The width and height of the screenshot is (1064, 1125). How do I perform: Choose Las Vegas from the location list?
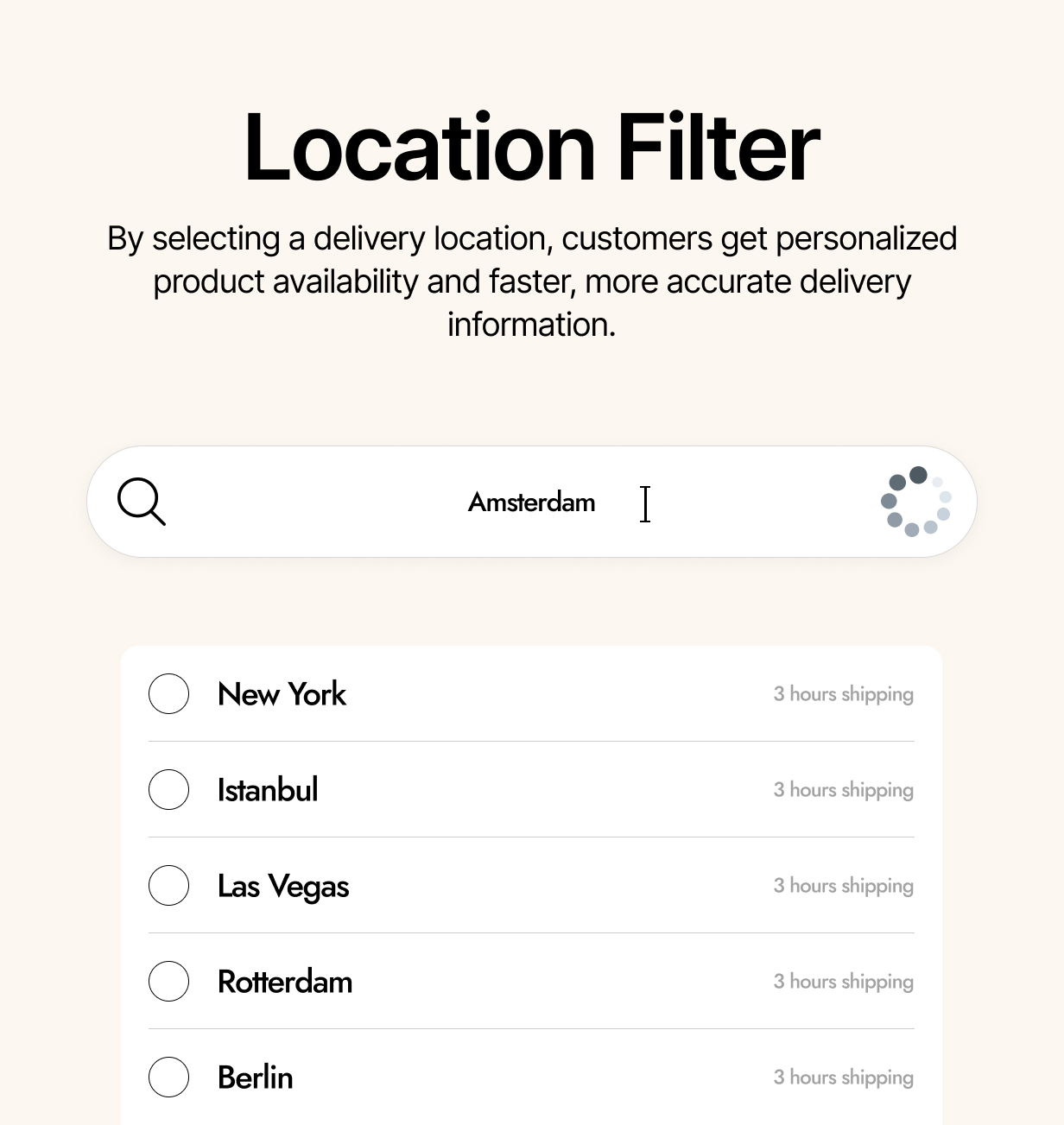pos(283,885)
